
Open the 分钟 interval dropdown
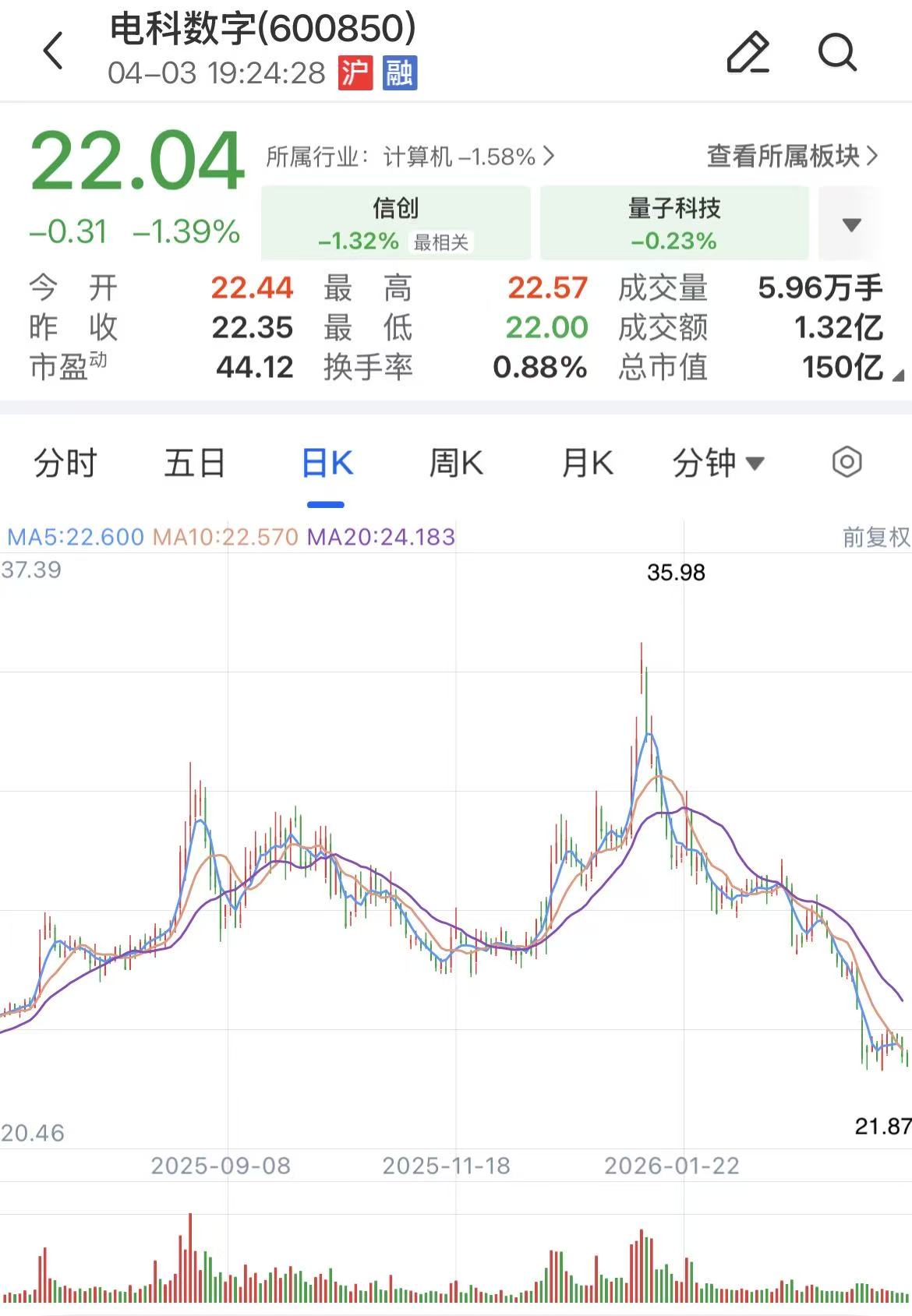[x=717, y=463]
